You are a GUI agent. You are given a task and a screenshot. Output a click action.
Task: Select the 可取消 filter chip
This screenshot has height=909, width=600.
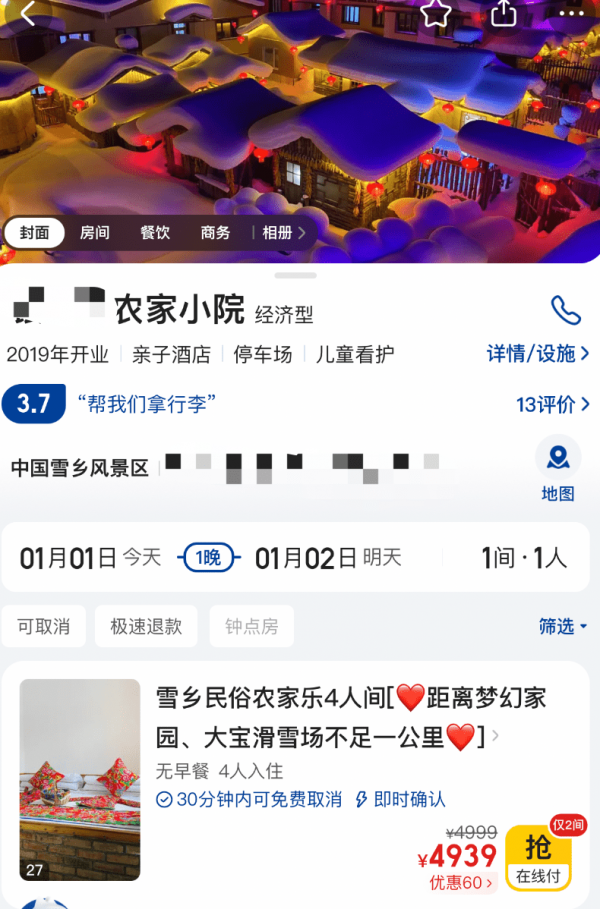point(44,627)
